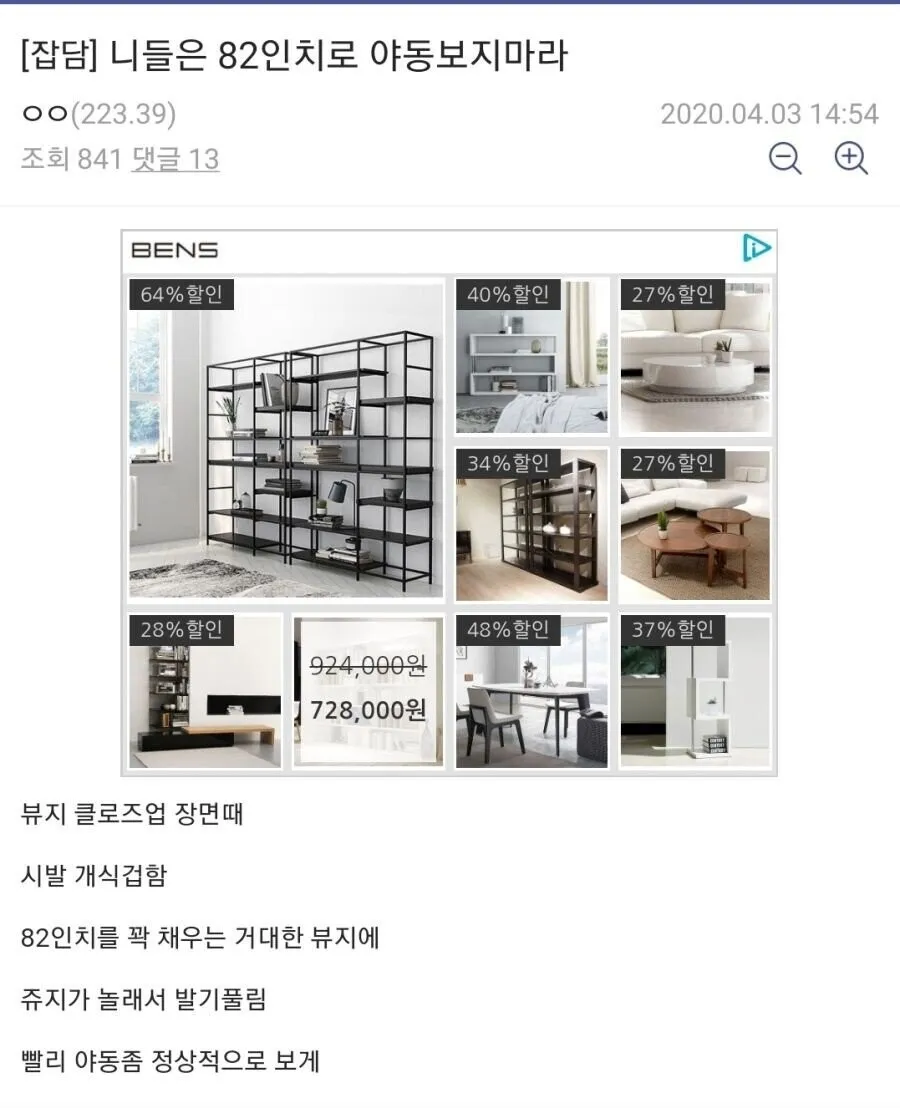Open the 27% discount wooden tables ad
Image resolution: width=900 pixels, height=1108 pixels.
[x=695, y=525]
